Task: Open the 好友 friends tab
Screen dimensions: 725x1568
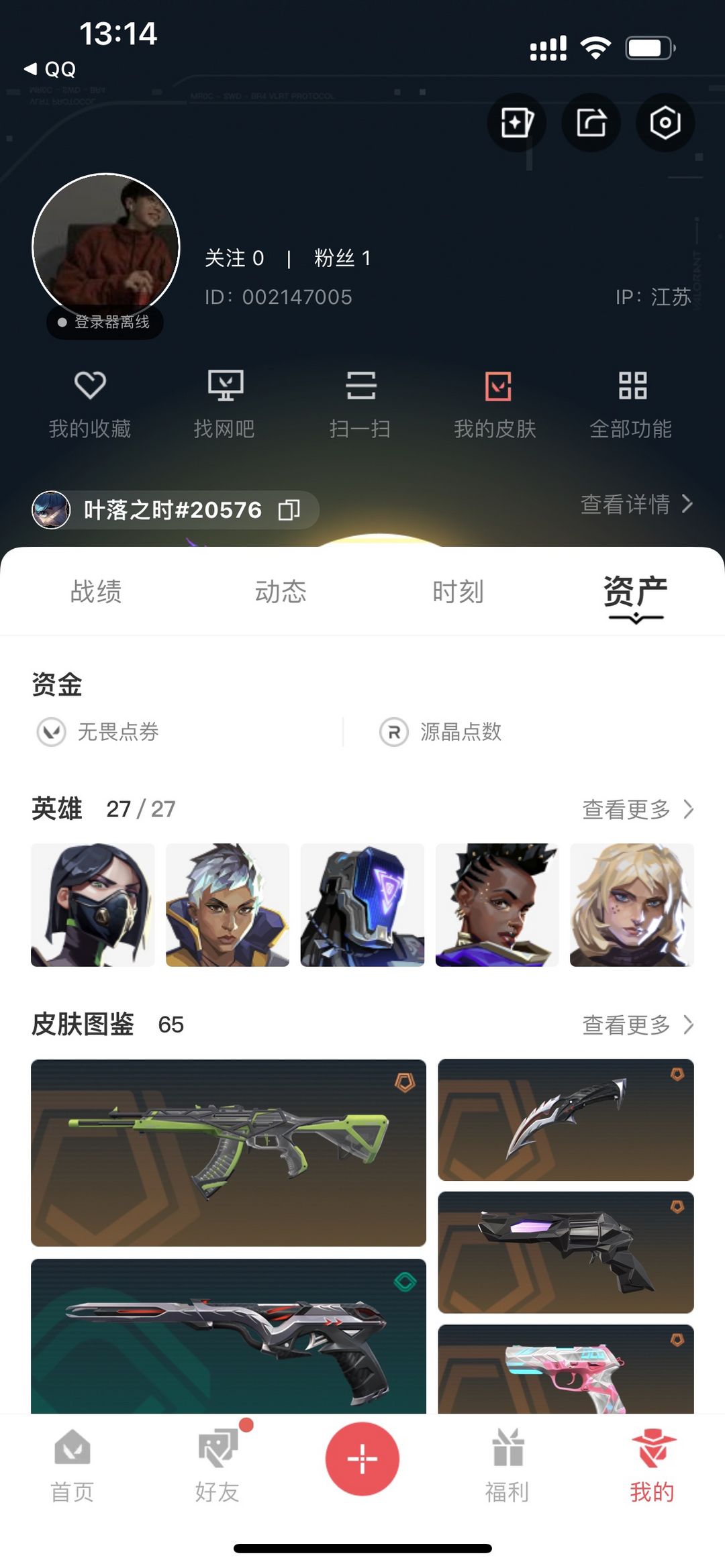Action: tap(217, 1466)
